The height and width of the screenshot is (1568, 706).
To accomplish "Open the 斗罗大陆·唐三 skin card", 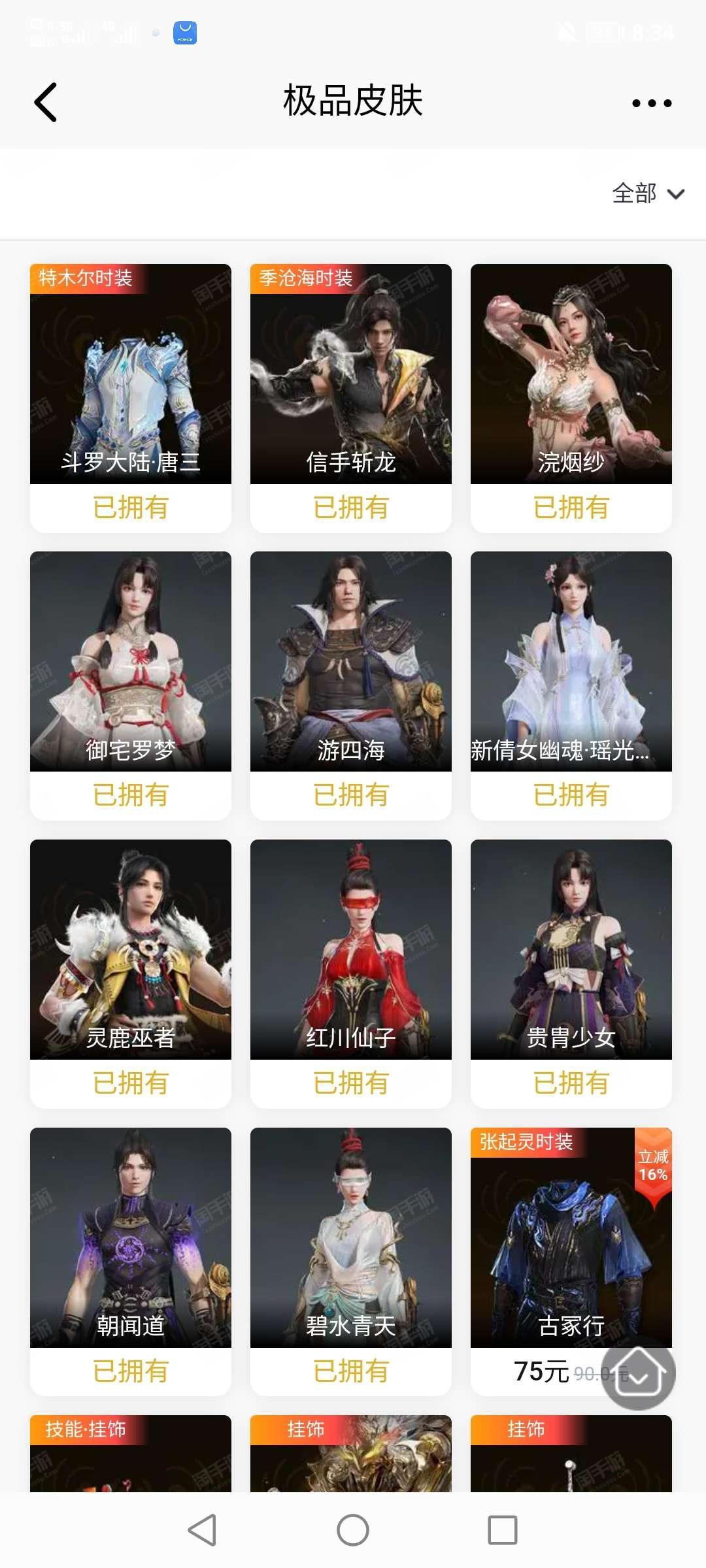I will 131,398.
